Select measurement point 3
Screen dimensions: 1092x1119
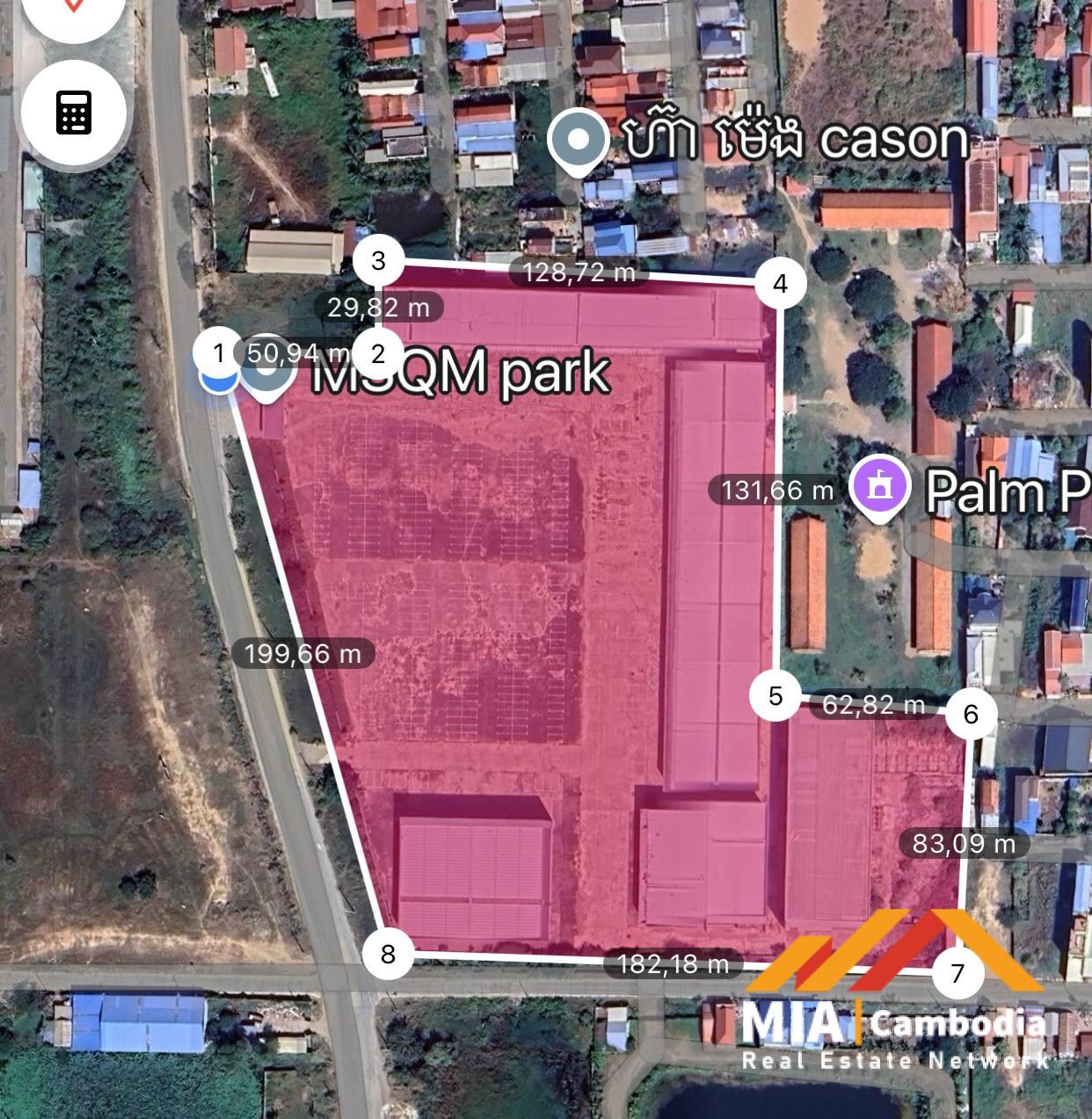point(378,261)
